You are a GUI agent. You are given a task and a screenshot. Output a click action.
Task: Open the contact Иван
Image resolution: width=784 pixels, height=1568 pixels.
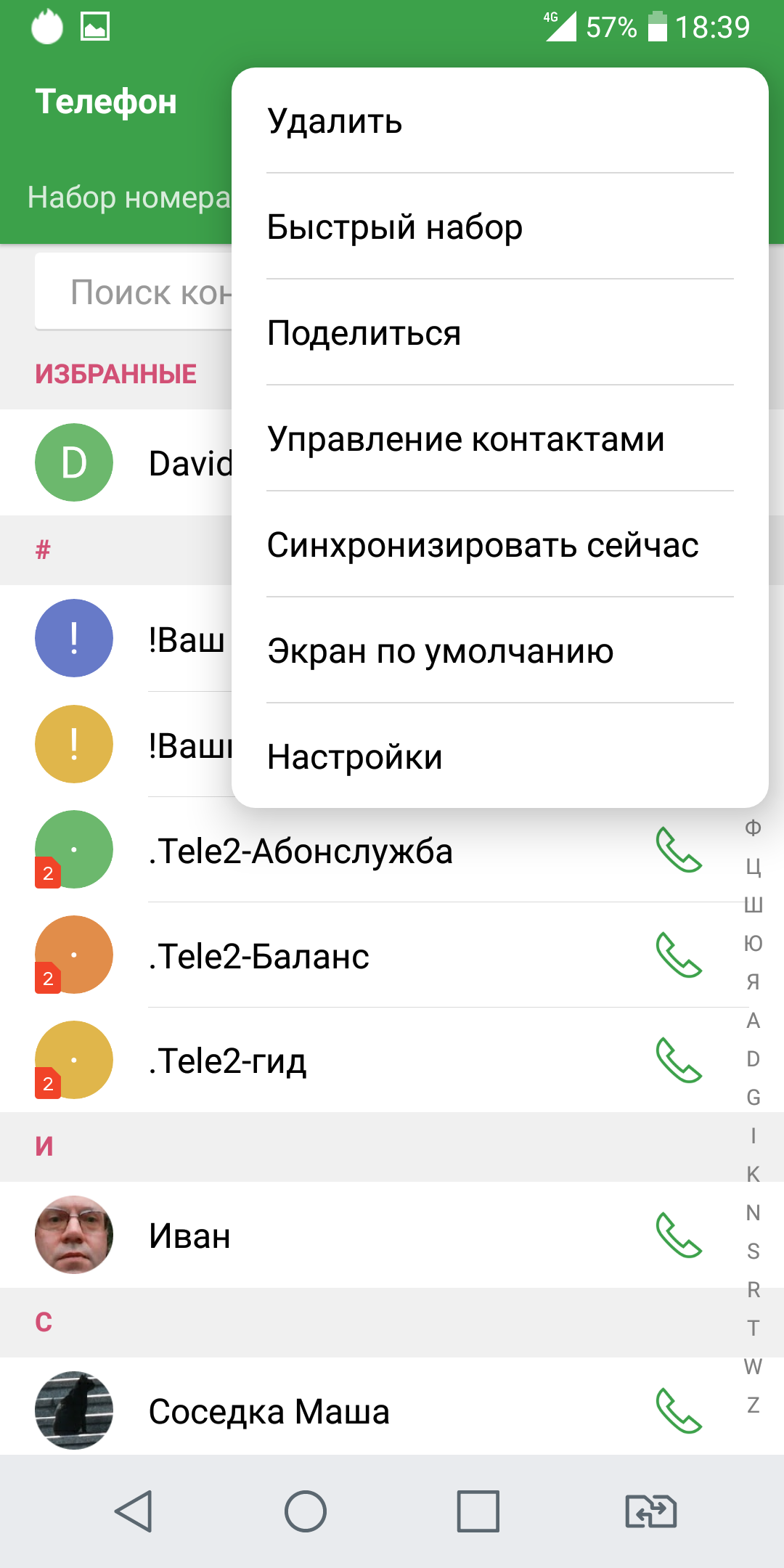click(190, 1236)
